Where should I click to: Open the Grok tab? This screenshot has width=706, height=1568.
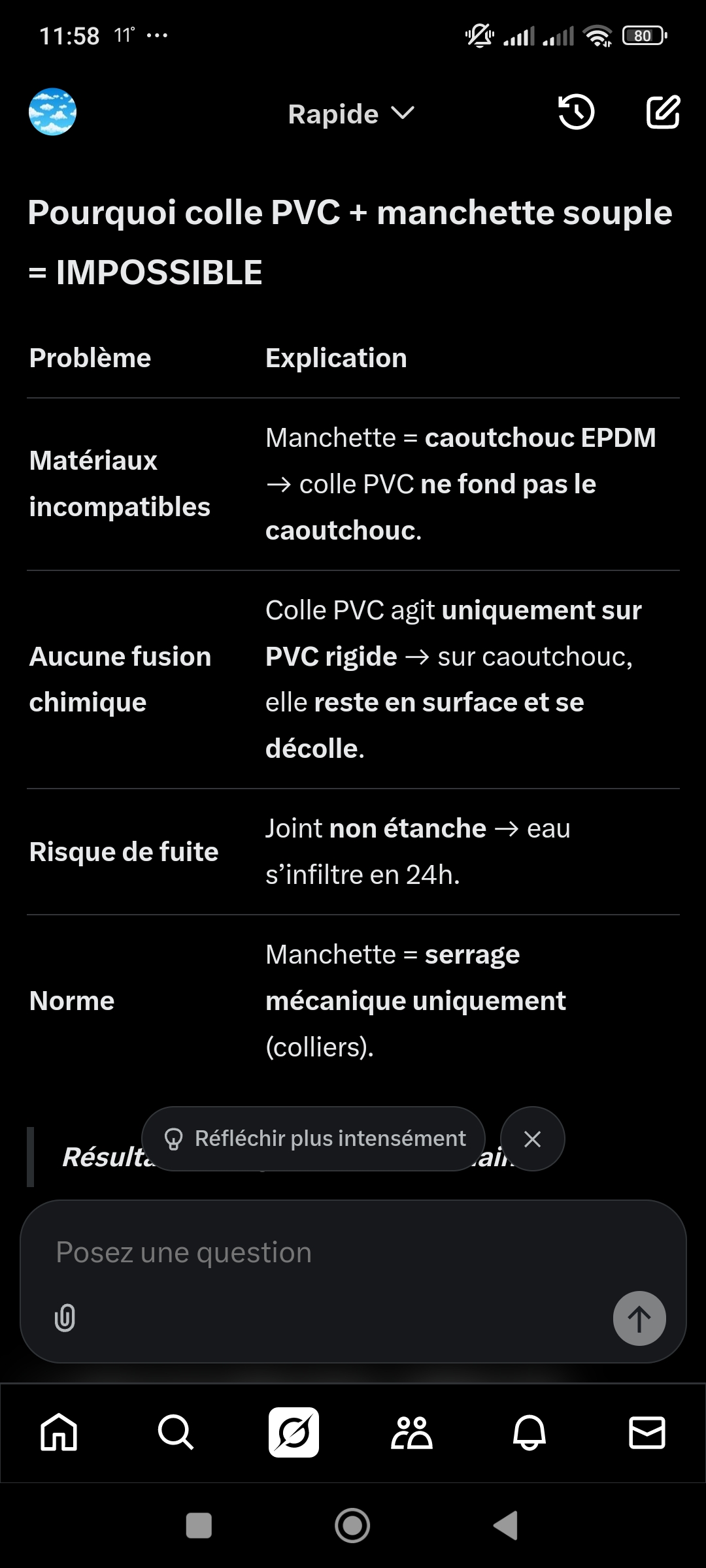click(x=294, y=1432)
